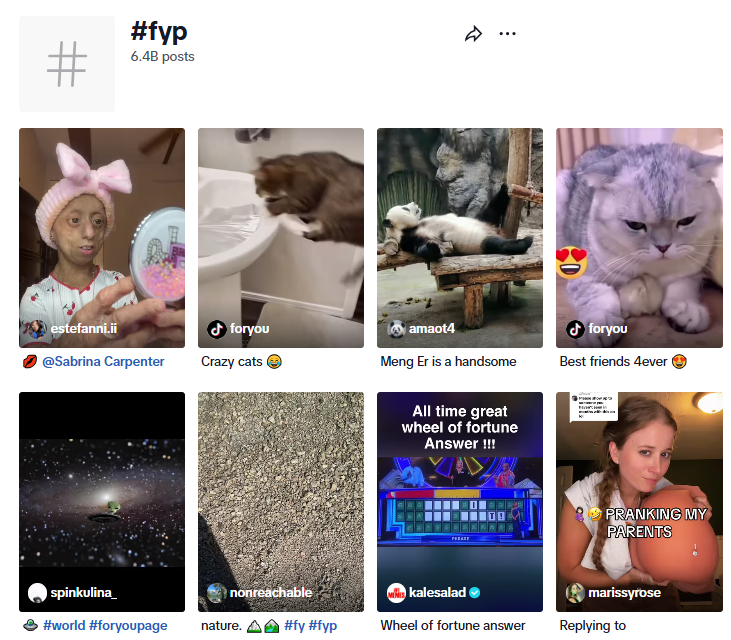Open marissyrose's pranking my parents video
Screen dimensions: 731x640
(x=639, y=501)
